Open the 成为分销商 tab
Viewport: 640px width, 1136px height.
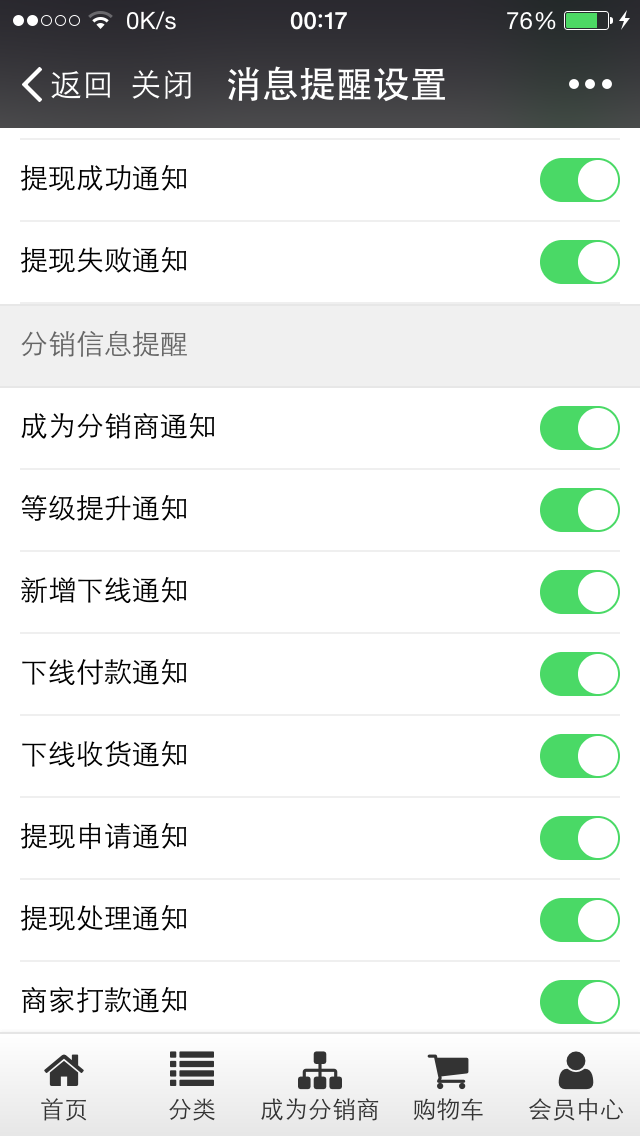(320, 1085)
